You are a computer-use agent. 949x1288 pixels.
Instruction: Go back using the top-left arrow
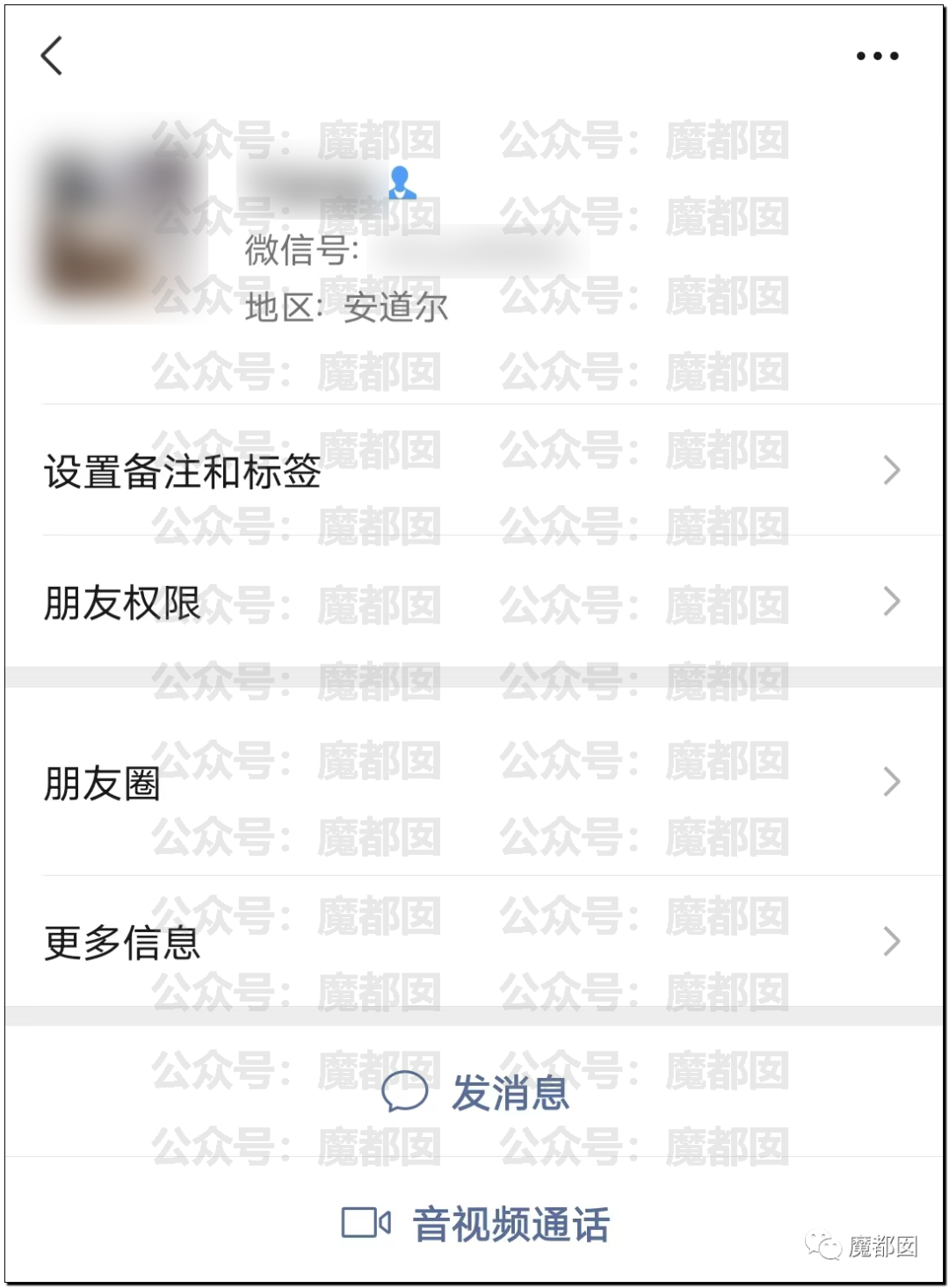[53, 56]
